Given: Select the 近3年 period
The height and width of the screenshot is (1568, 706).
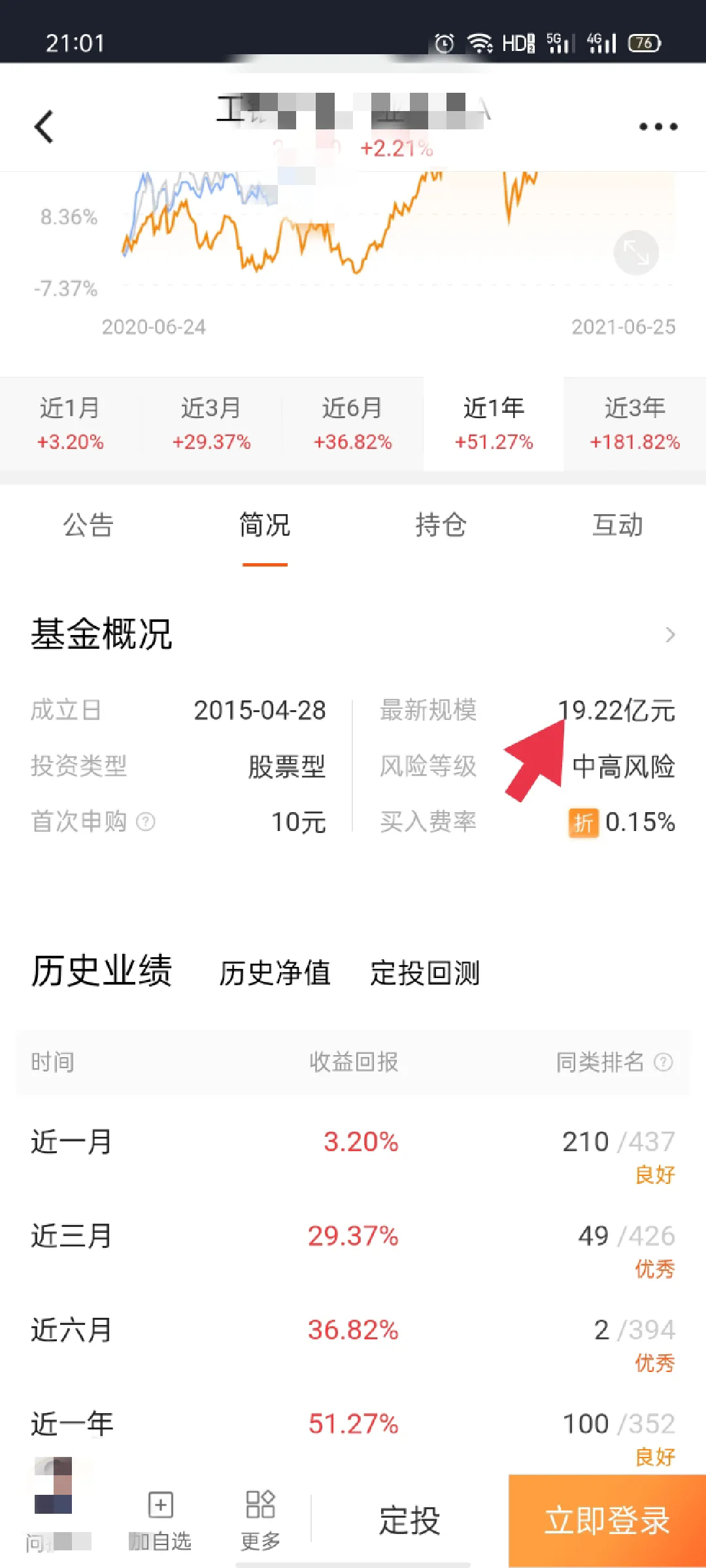Looking at the screenshot, I should point(635,423).
